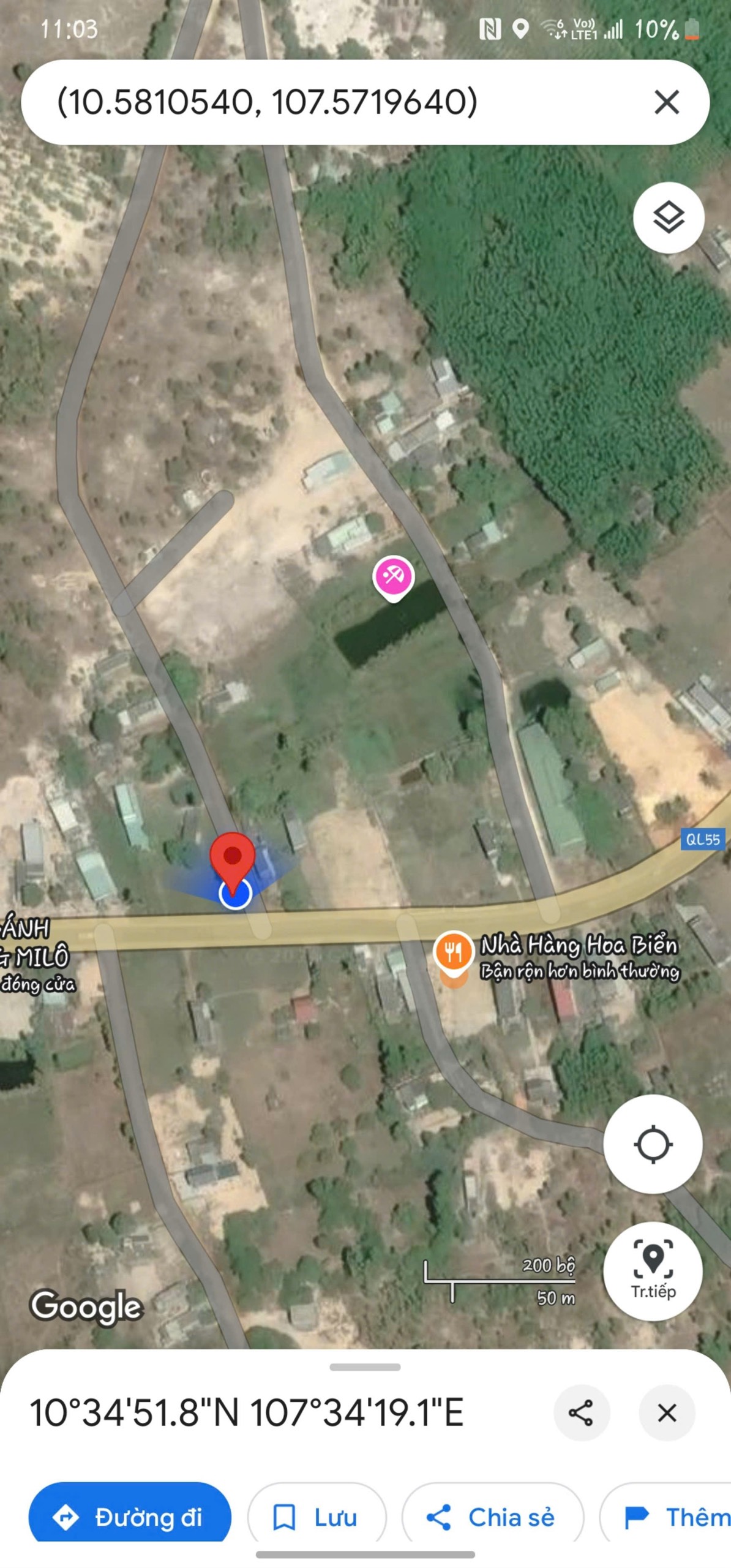The image size is (731, 1568).
Task: Open Tr.tiếp live view button
Action: (x=653, y=1270)
